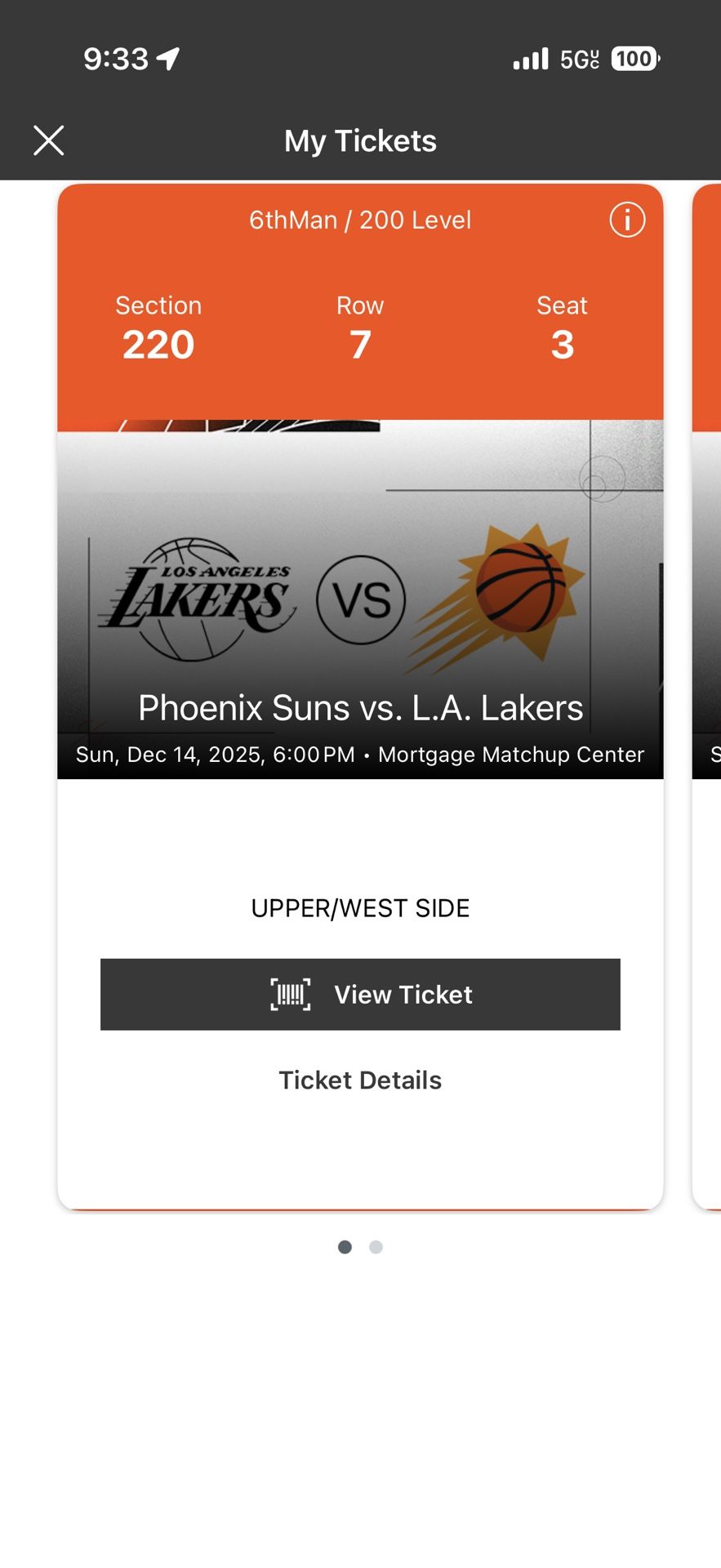Screen dimensions: 721x1568
Task: Tap the 6thMan / 200 Level header label
Action: [x=360, y=219]
